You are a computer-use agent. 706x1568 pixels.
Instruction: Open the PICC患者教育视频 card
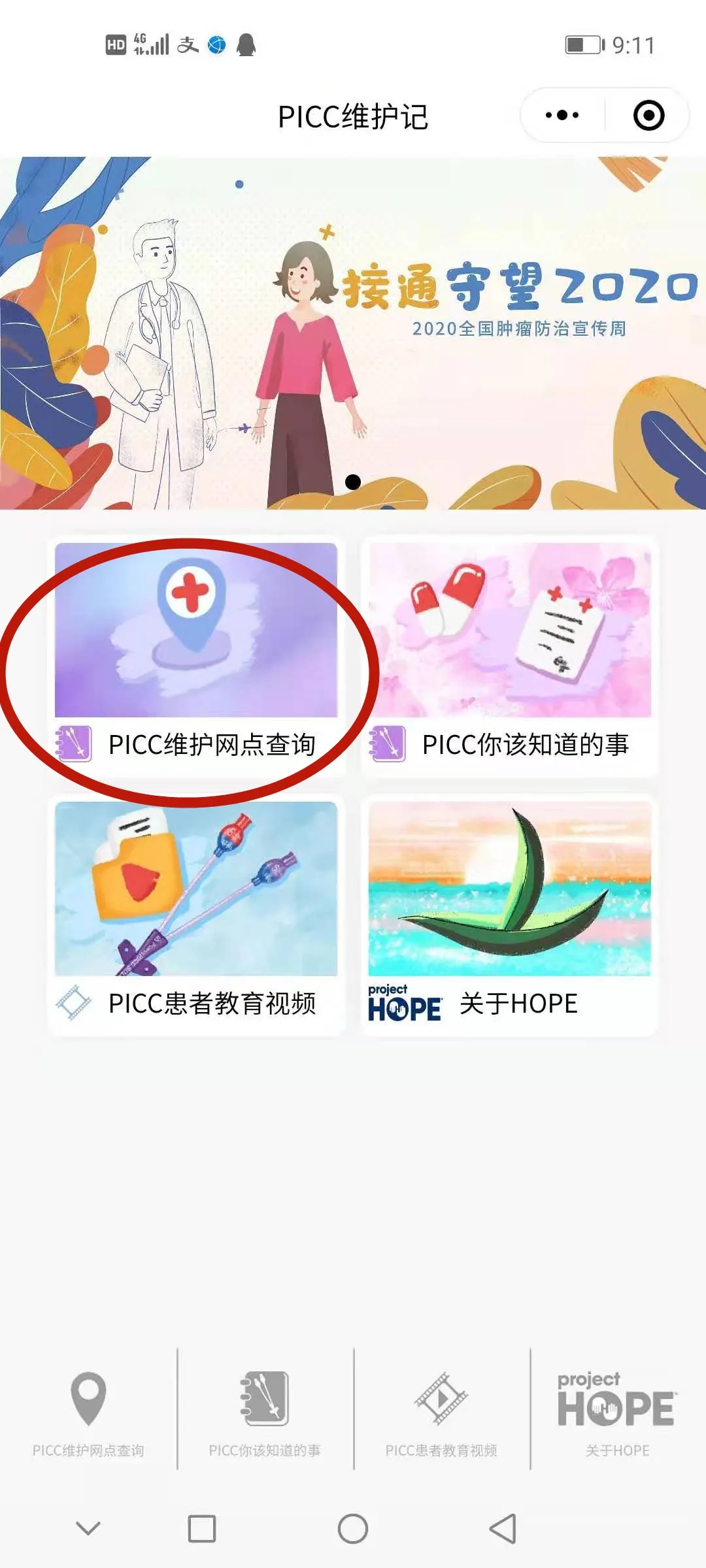point(196,915)
